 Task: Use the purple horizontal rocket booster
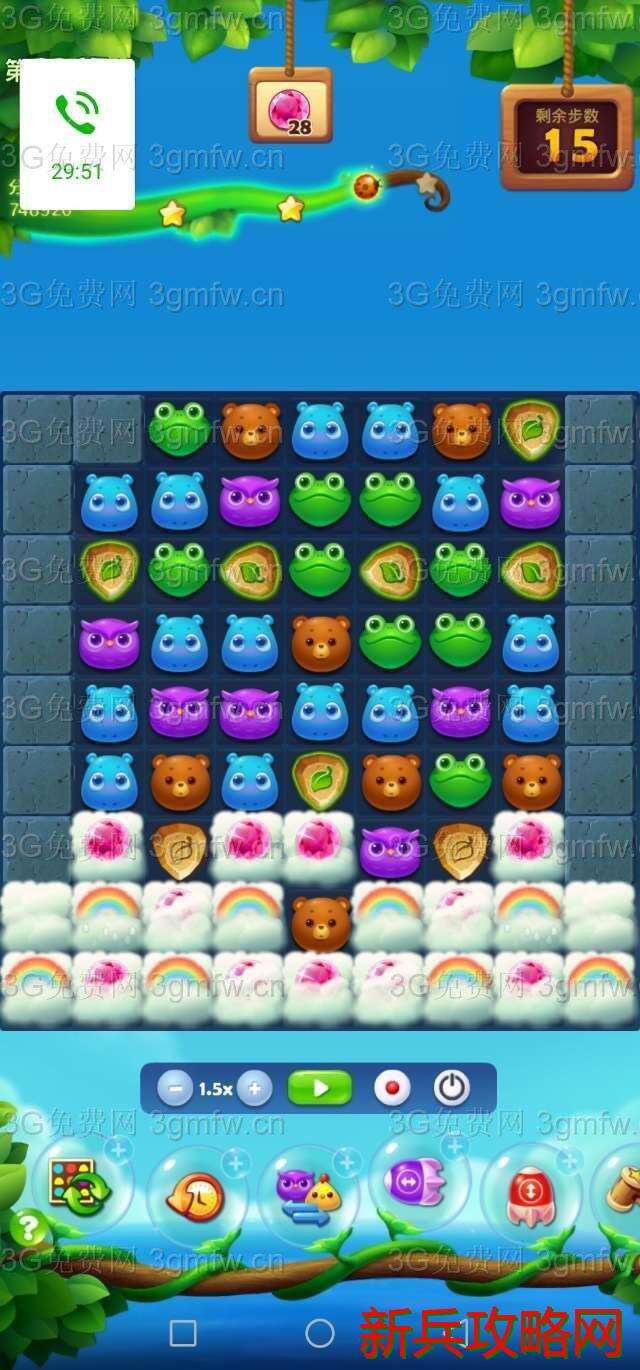click(x=419, y=1184)
